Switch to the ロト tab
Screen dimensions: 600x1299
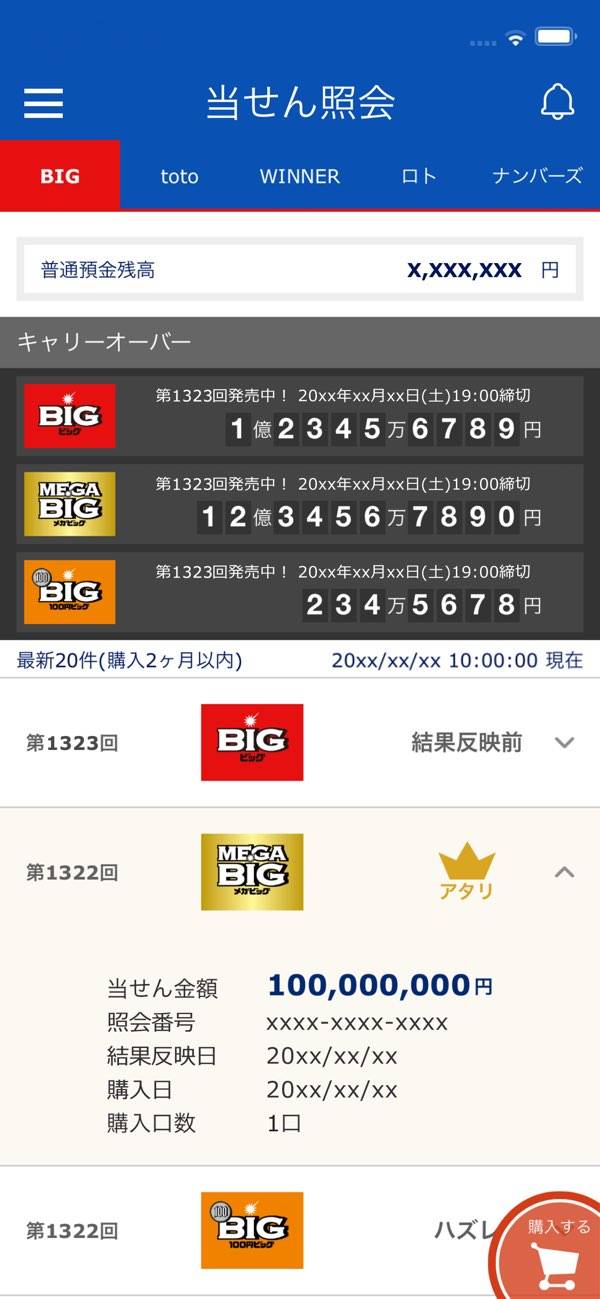419,176
